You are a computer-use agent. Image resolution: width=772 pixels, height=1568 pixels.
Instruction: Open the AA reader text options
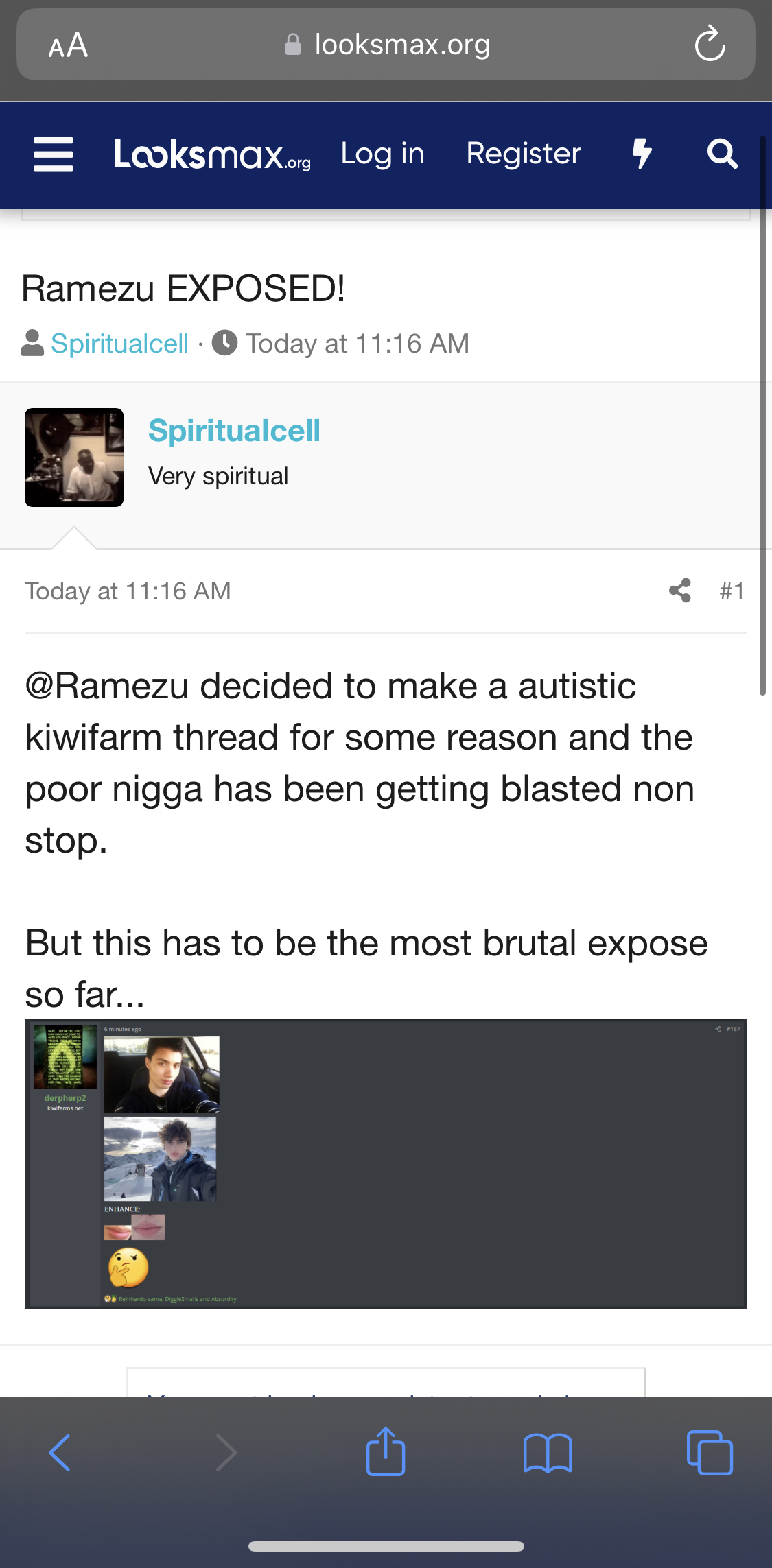(x=68, y=45)
